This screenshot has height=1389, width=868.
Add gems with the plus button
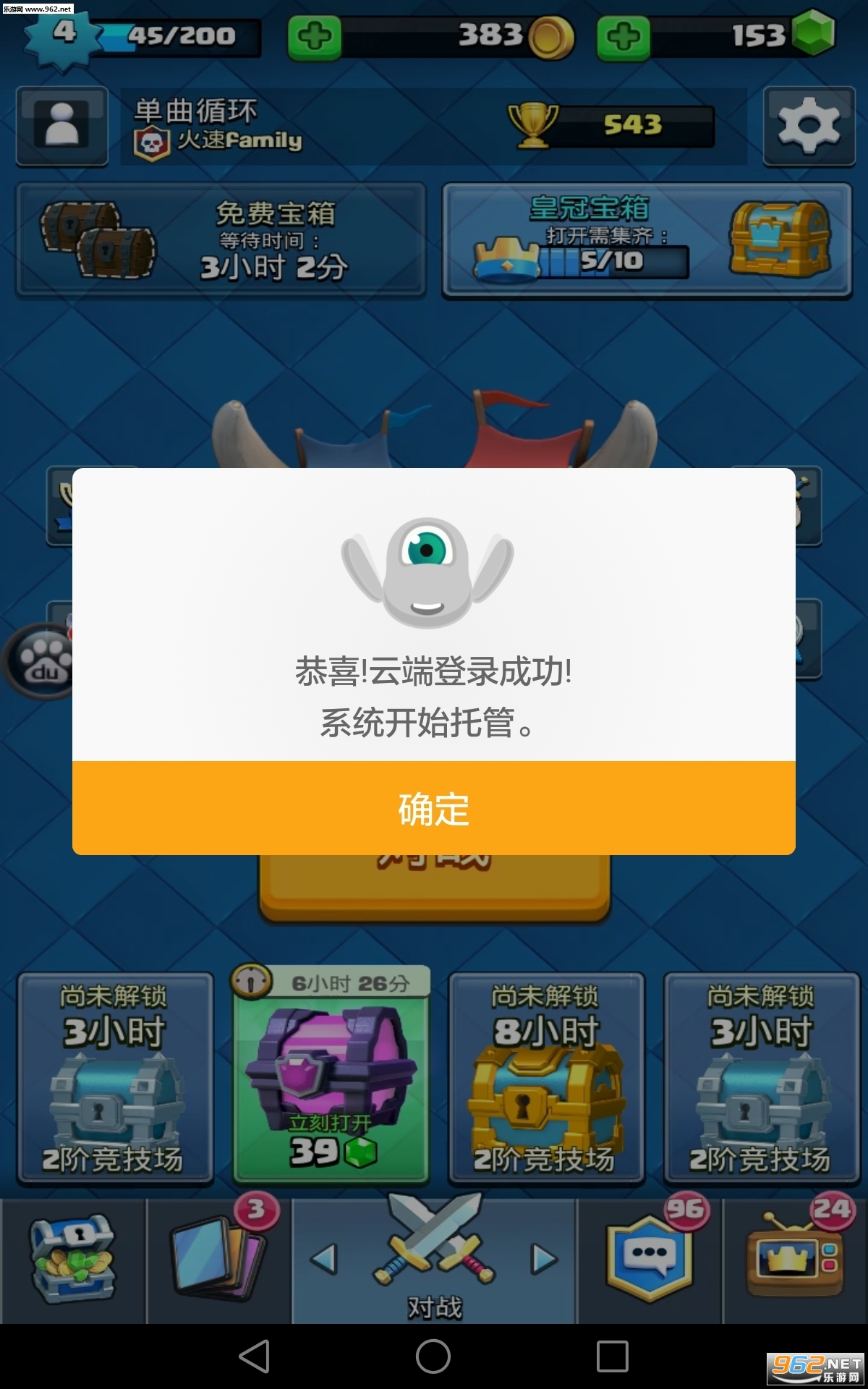623,36
